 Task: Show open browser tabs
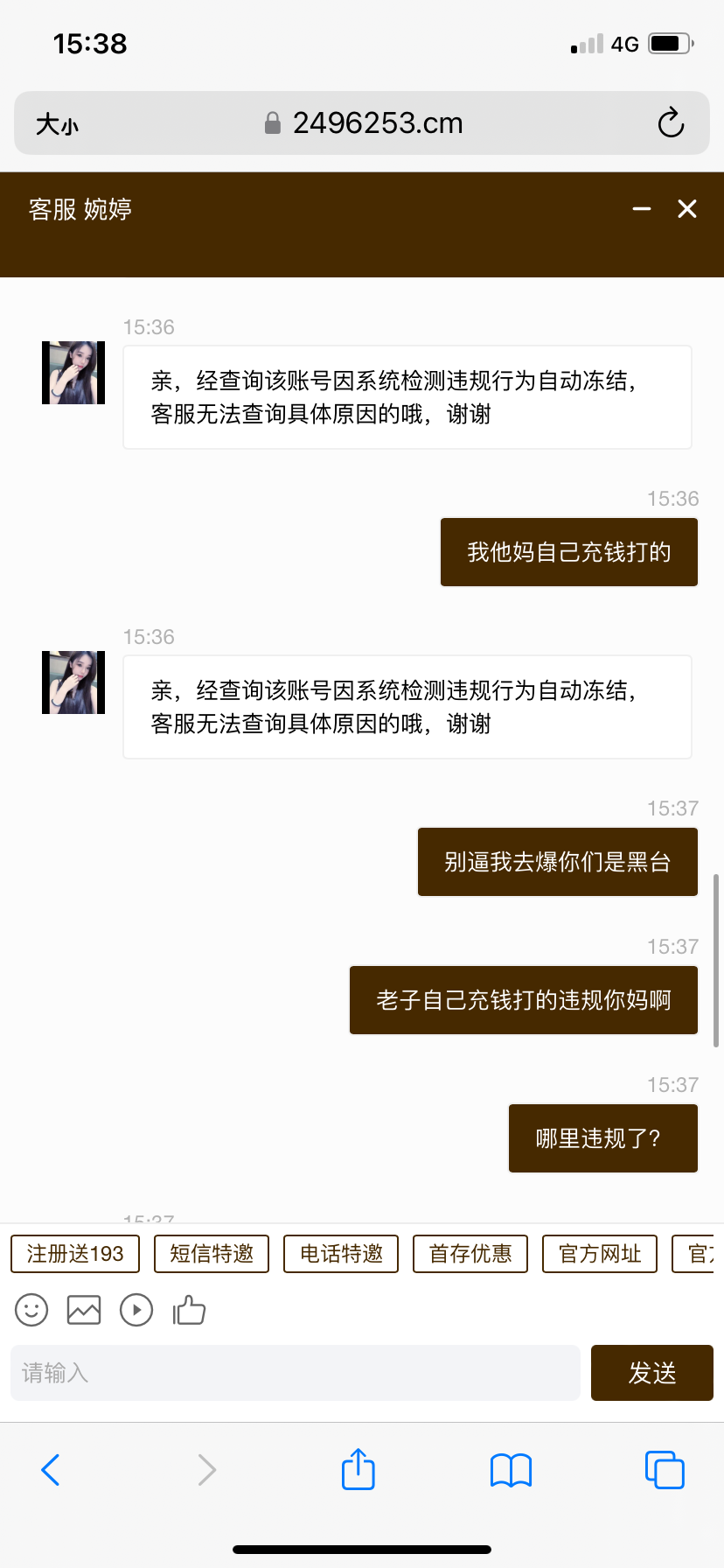(x=665, y=1470)
